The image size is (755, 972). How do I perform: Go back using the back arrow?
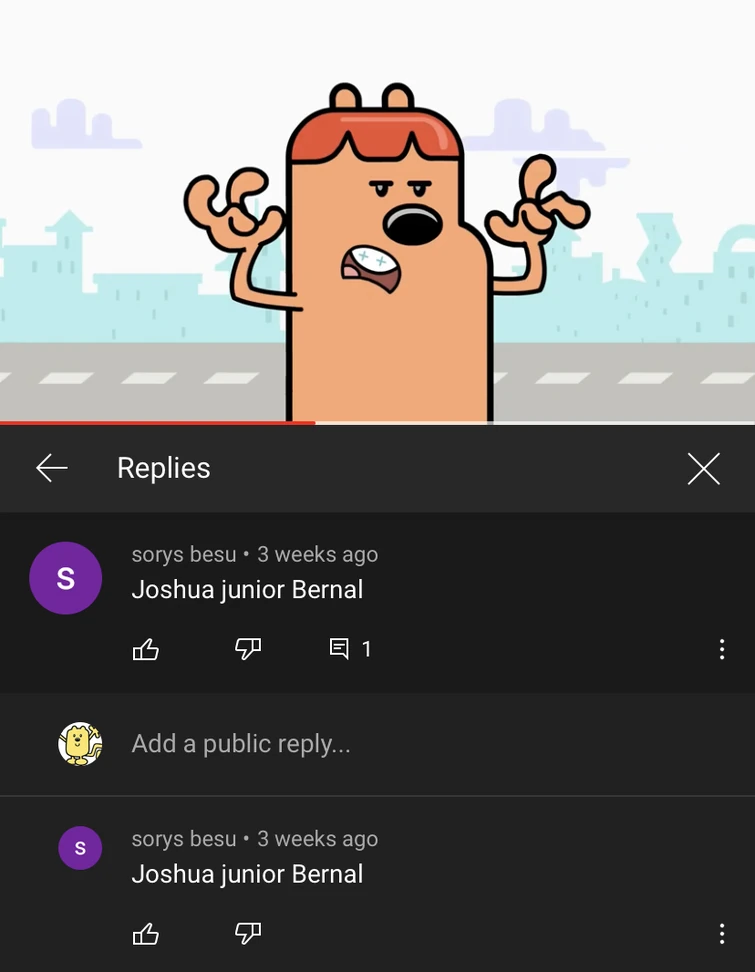(x=51, y=468)
